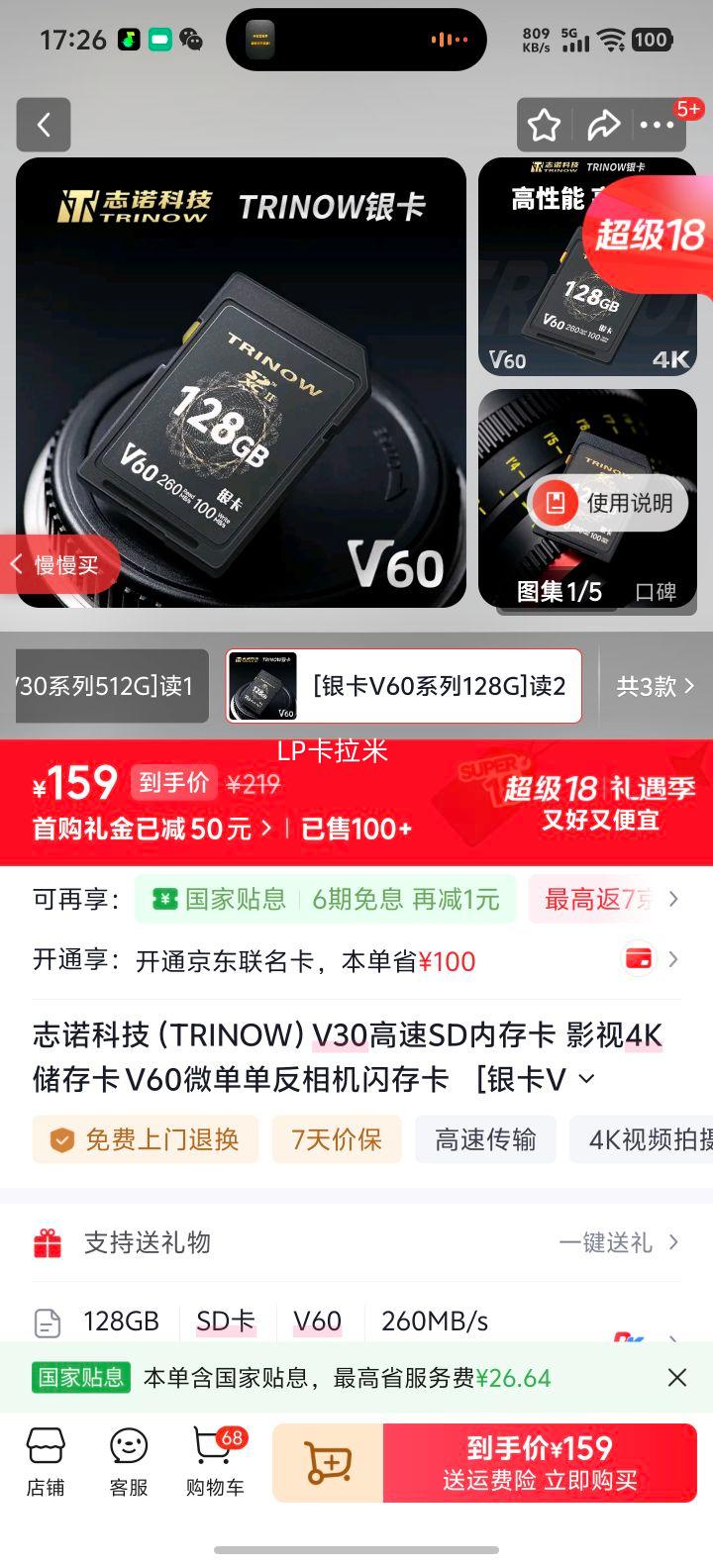This screenshot has width=713, height=1568.
Task: Expand 共3款 to view all variants
Action: point(655,685)
